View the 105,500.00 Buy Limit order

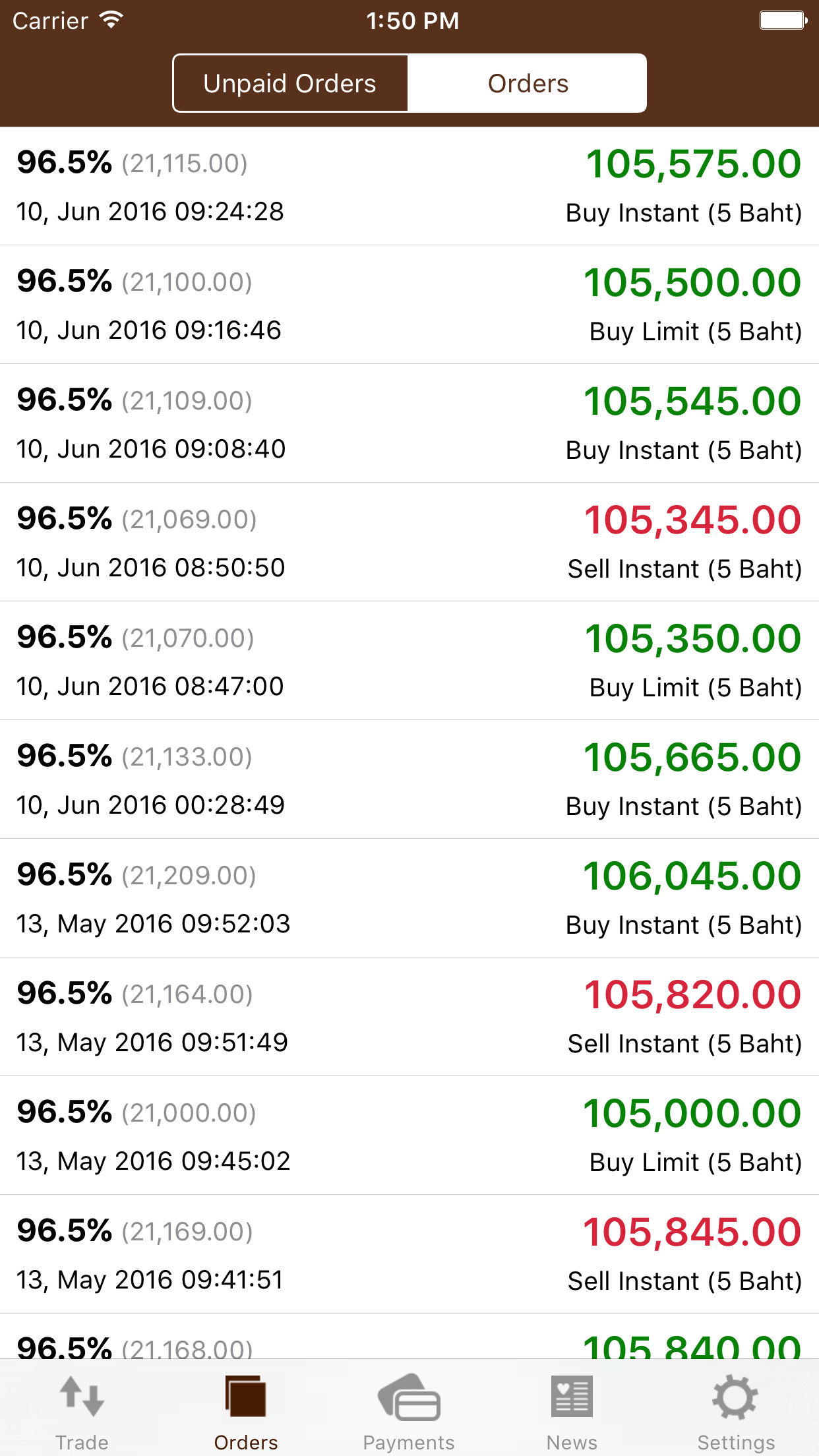point(409,305)
